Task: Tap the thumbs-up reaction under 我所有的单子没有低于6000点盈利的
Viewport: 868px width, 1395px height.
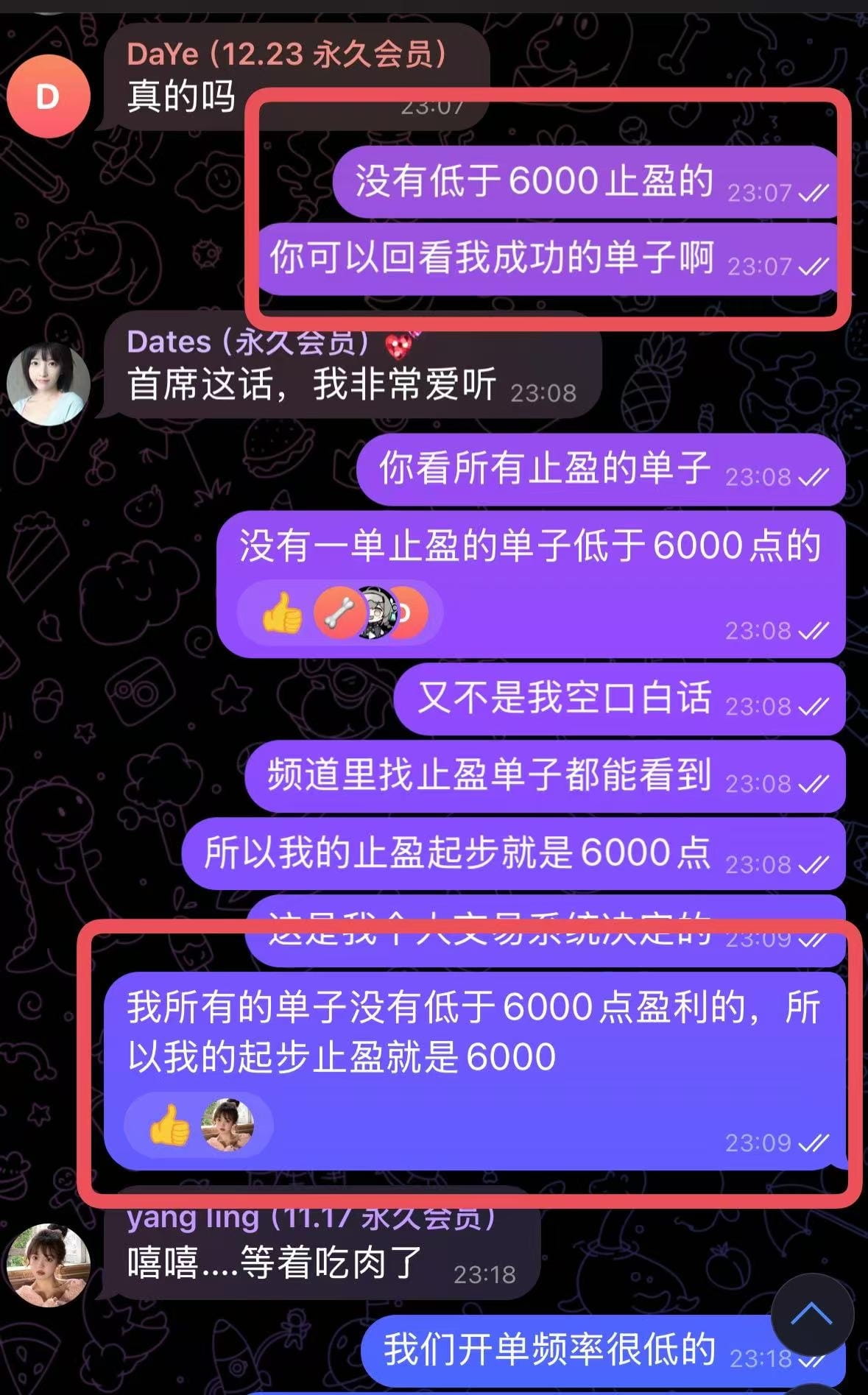Action: pyautogui.click(x=169, y=1125)
